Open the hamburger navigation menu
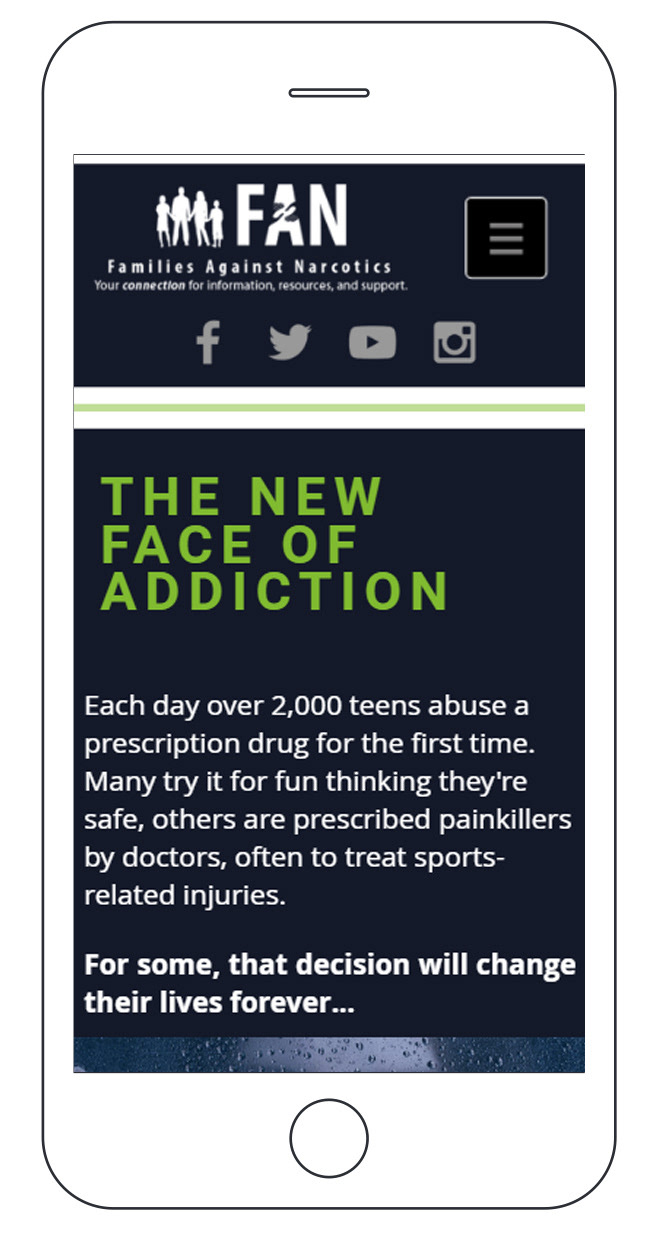This screenshot has width=658, height=1243. (506, 238)
